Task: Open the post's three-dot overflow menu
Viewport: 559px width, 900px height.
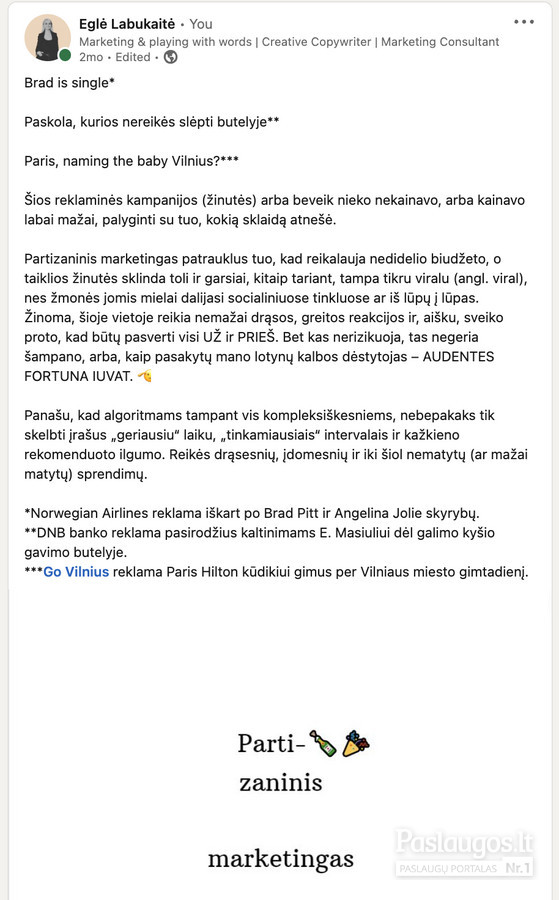Action: pos(523,22)
